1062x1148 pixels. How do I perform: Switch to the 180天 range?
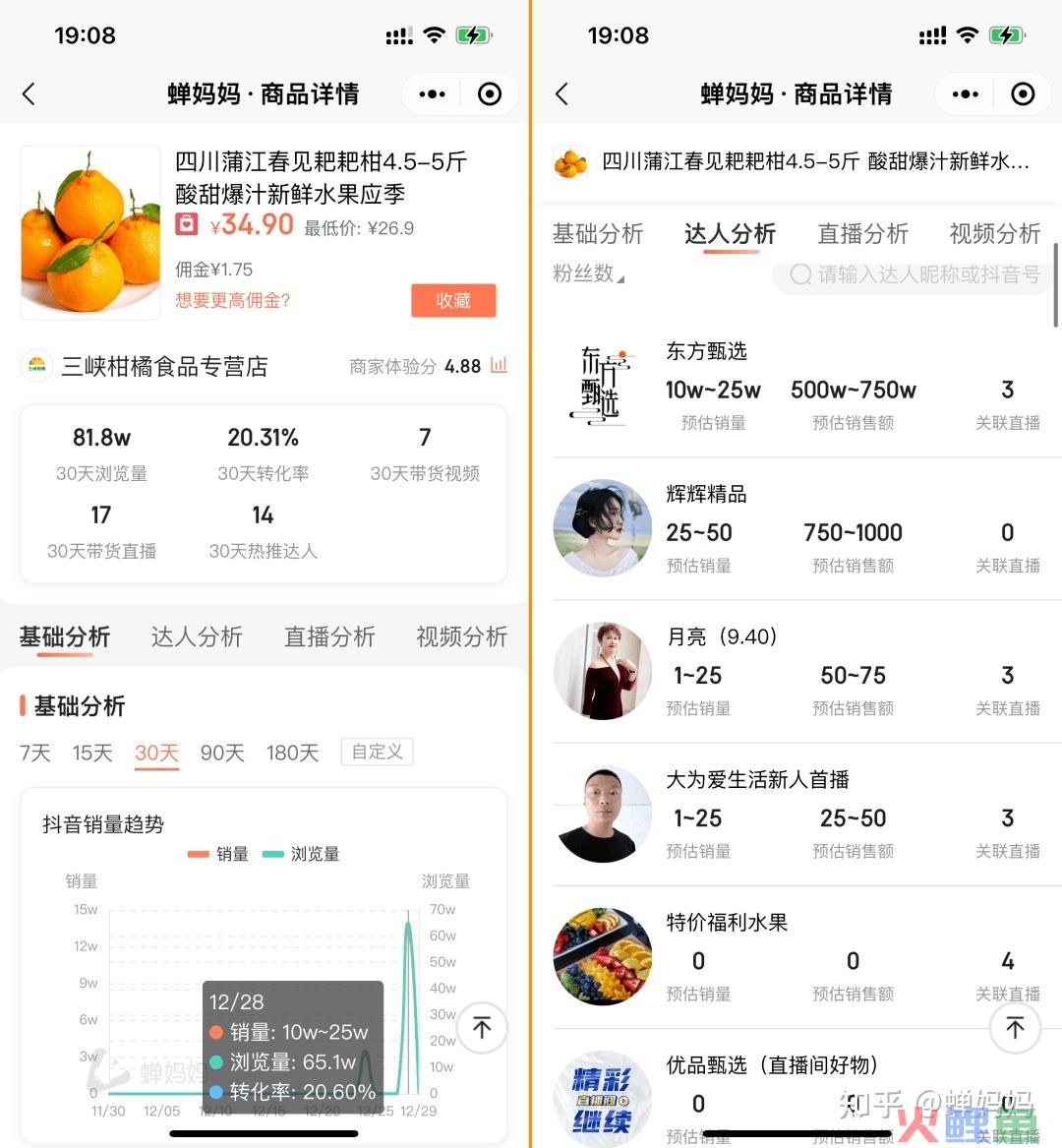point(292,753)
